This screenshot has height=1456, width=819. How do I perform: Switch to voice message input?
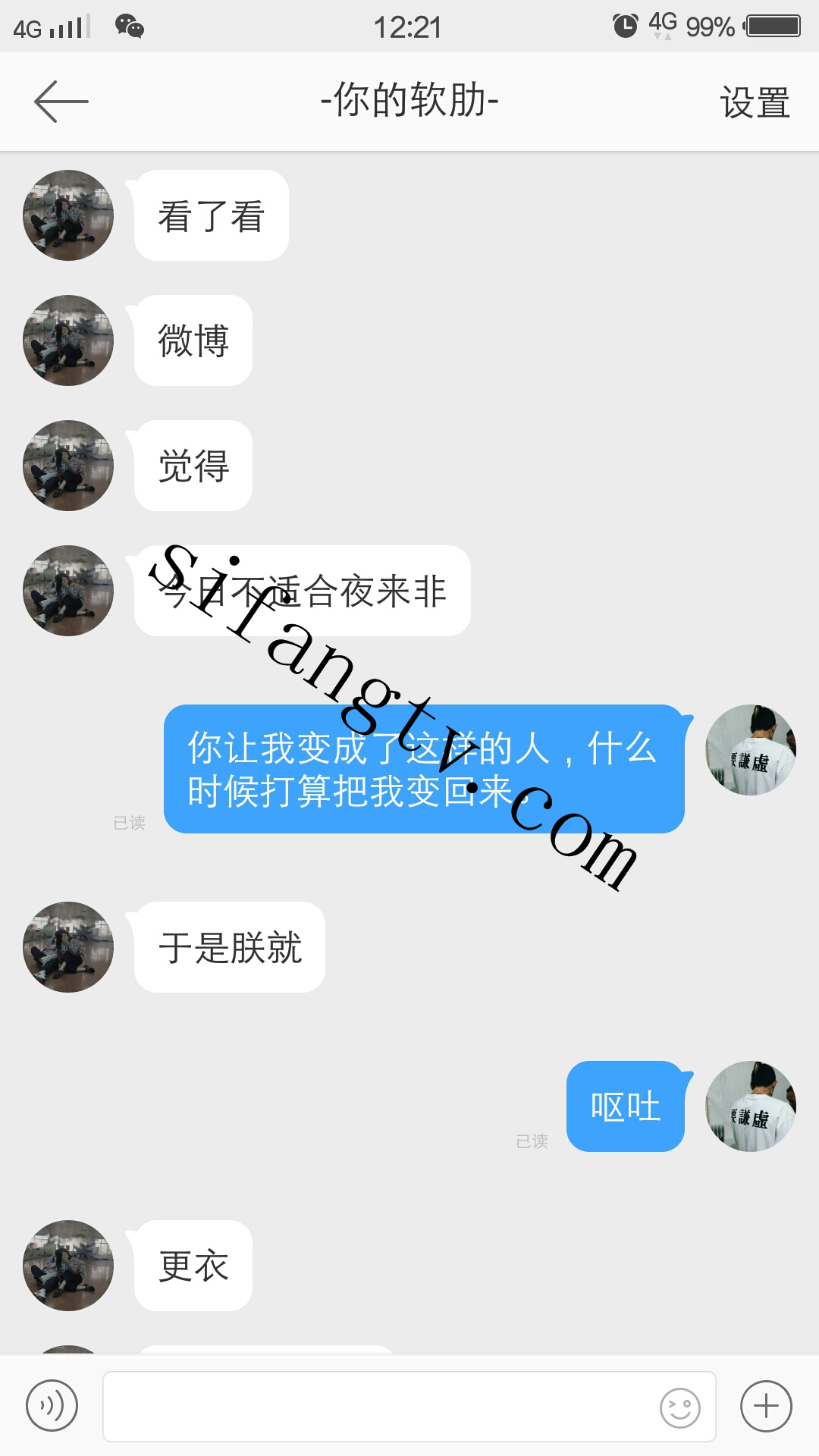(x=52, y=1406)
